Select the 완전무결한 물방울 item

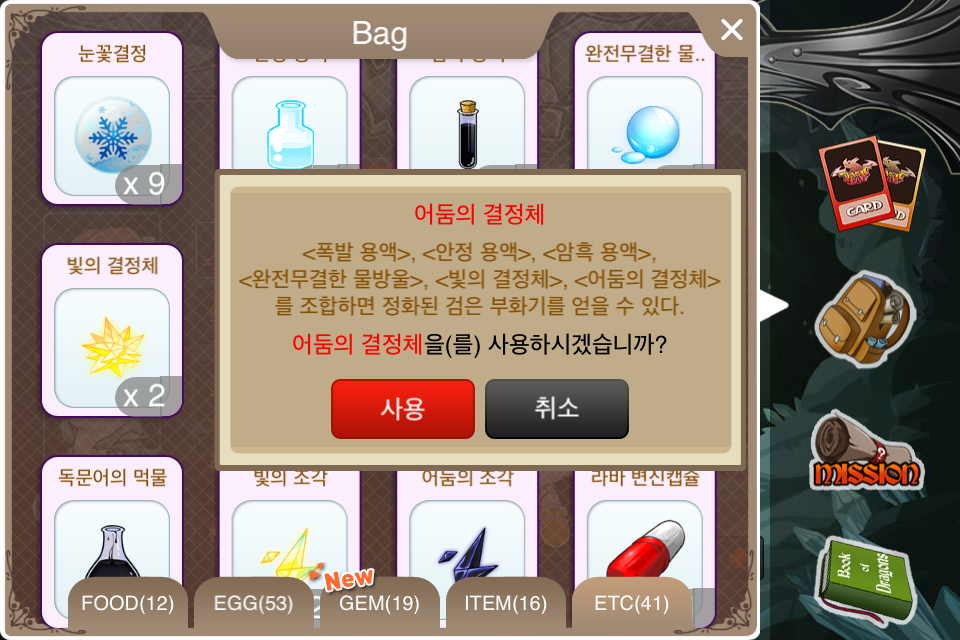645,101
